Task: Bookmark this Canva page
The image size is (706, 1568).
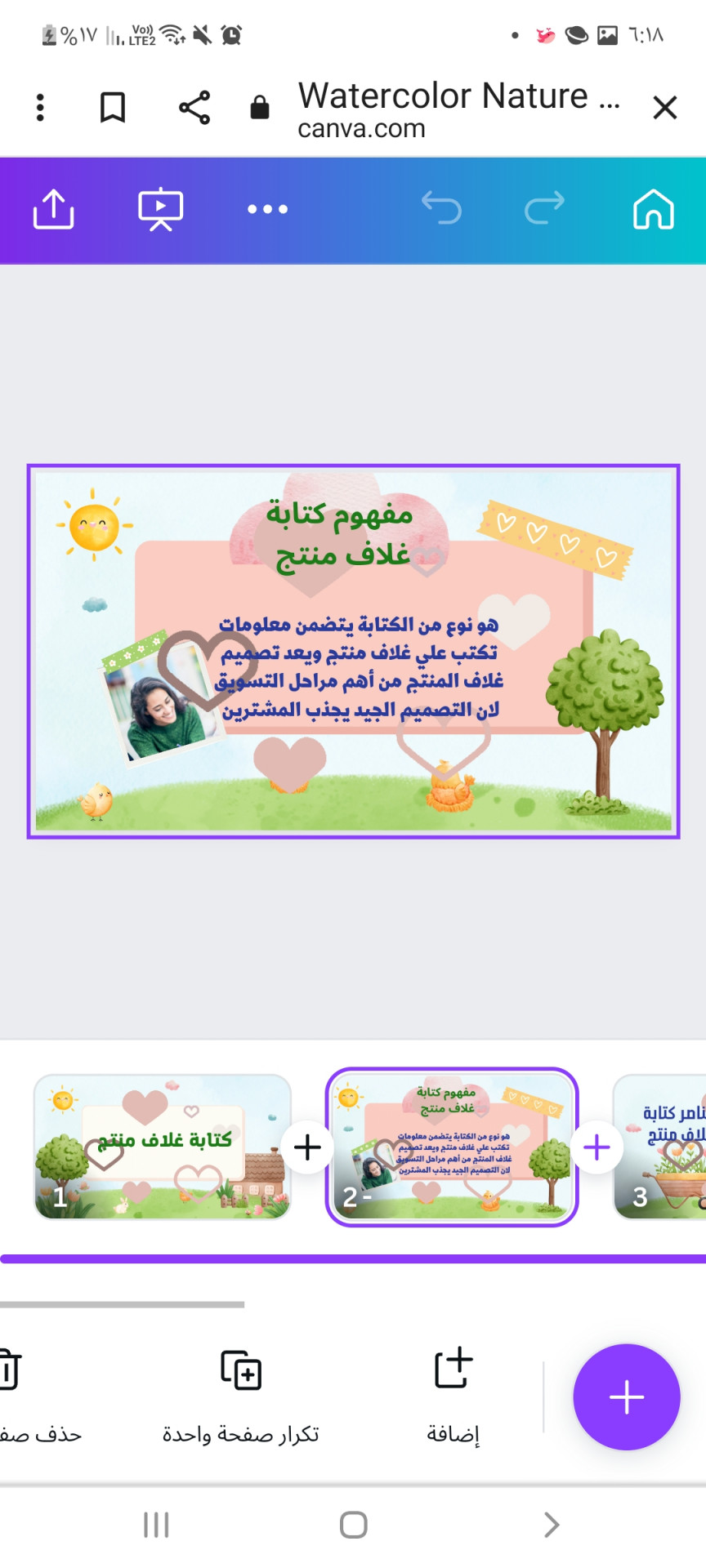Action: tap(113, 107)
